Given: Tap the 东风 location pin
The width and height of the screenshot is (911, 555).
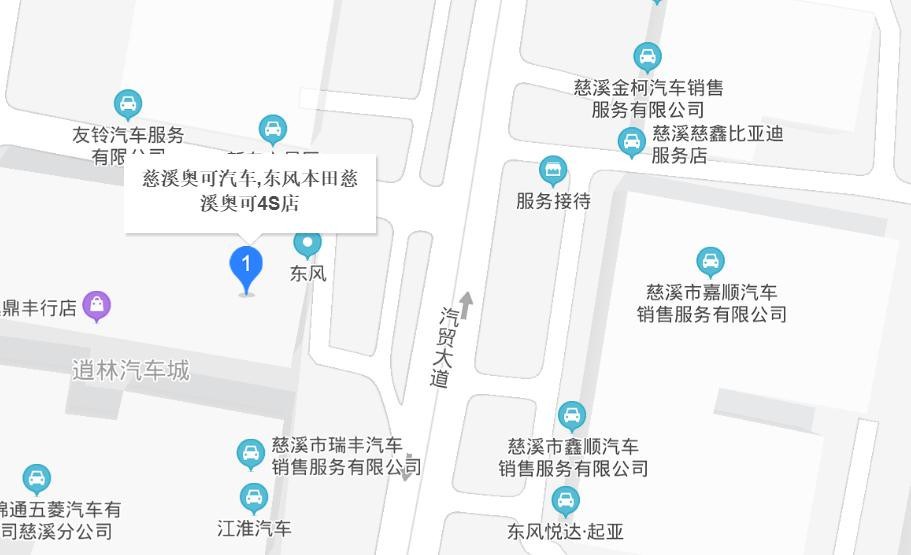Looking at the screenshot, I should coord(307,242).
